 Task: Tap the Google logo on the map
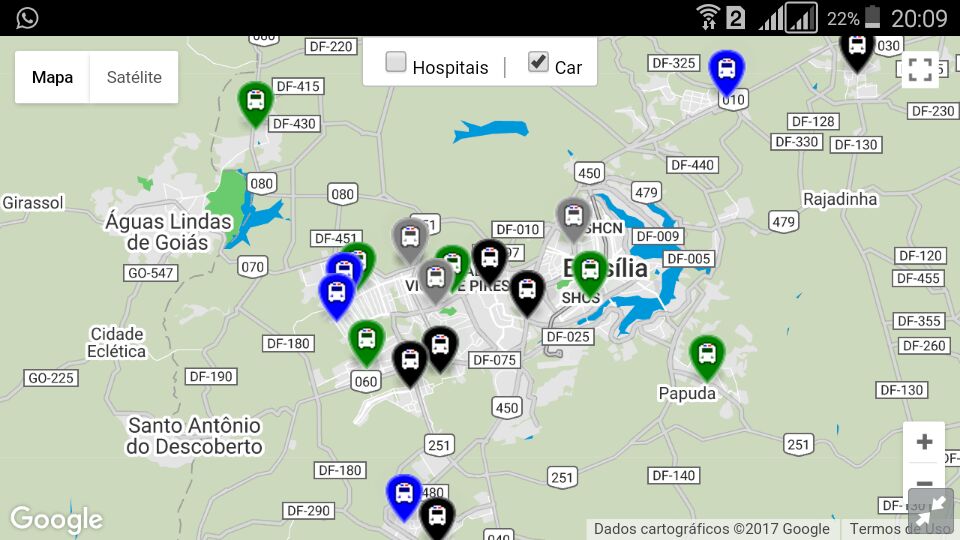tap(56, 519)
